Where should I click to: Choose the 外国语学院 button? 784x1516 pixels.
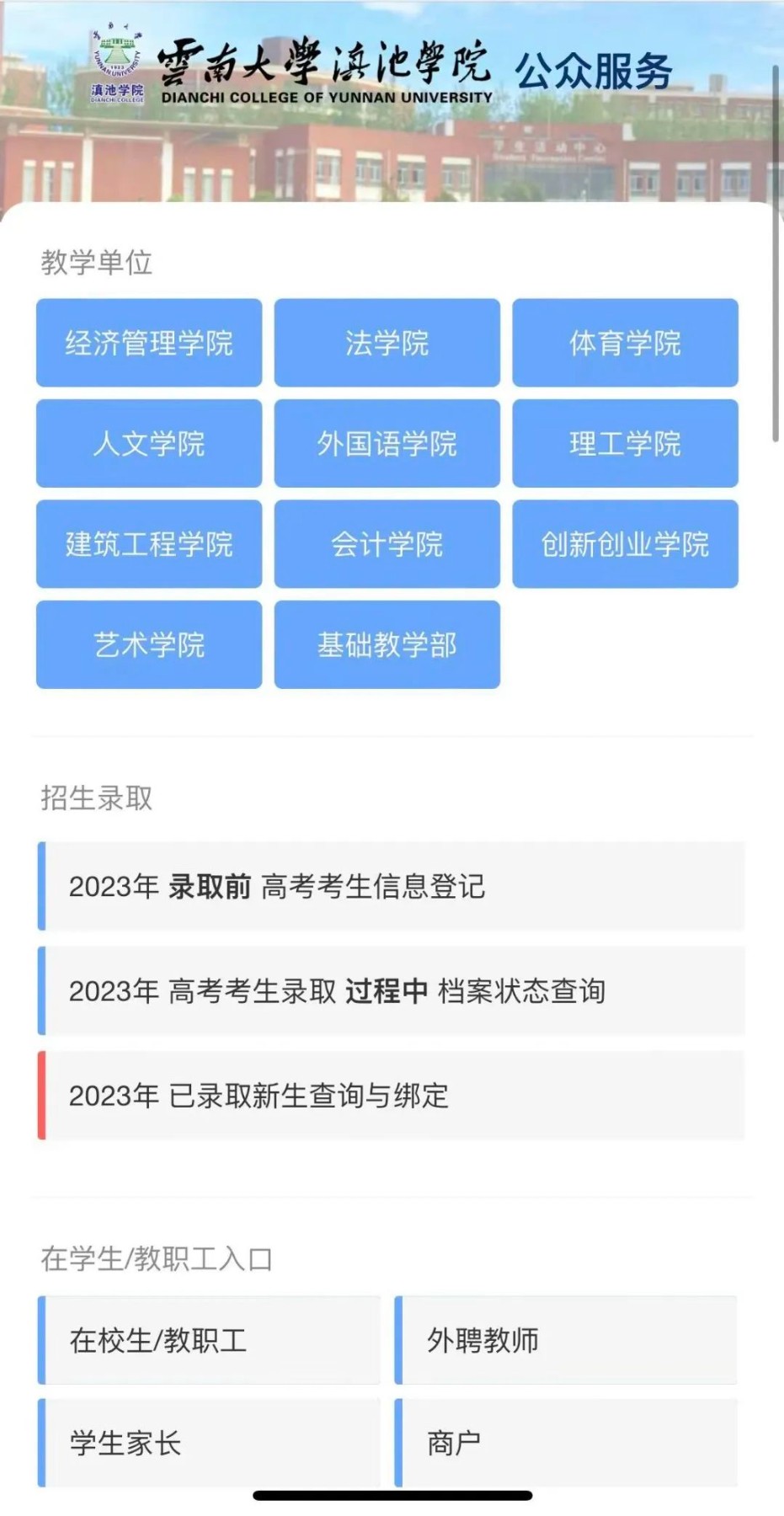pos(387,443)
